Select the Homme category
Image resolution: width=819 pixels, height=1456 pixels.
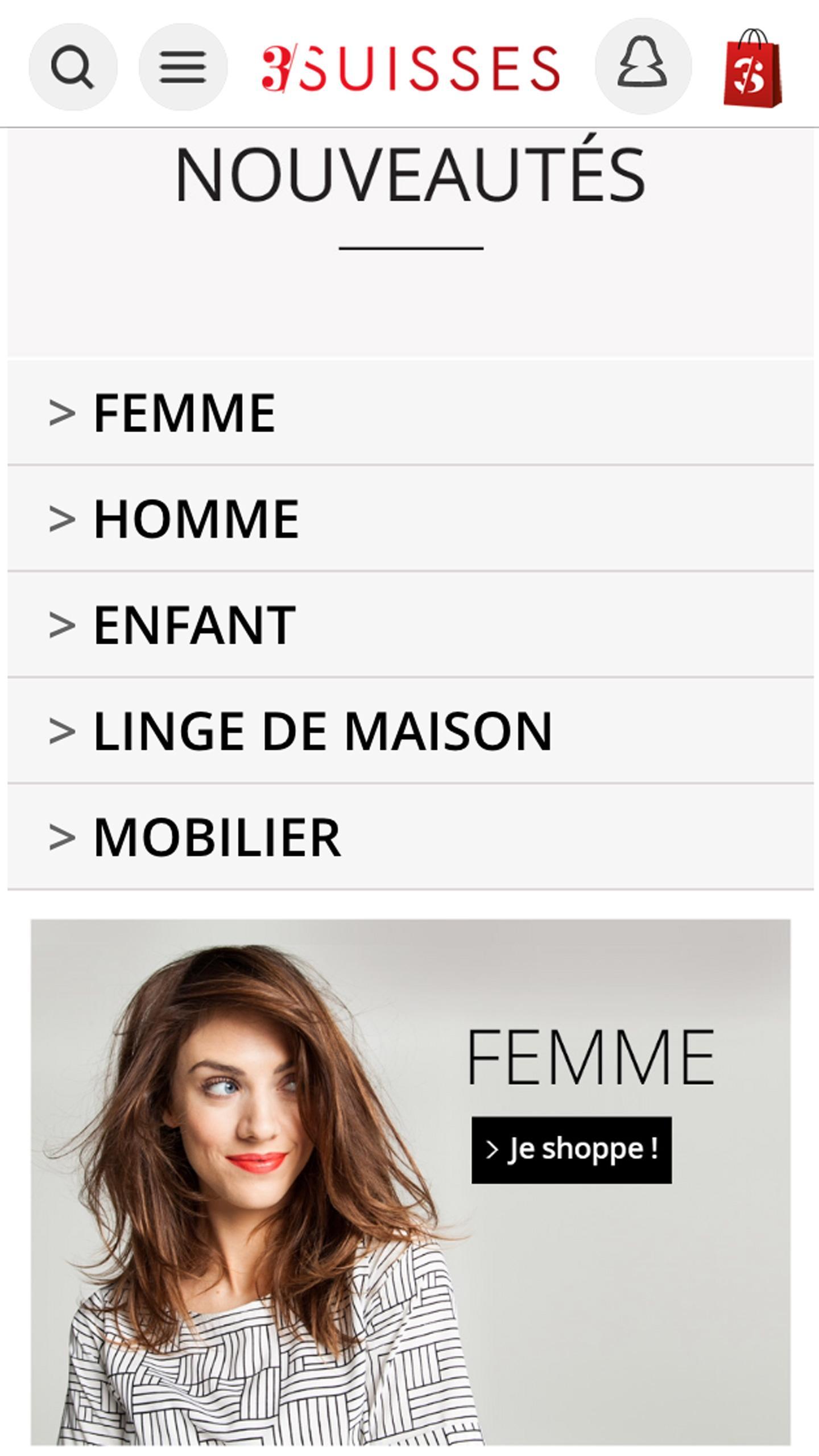point(409,518)
